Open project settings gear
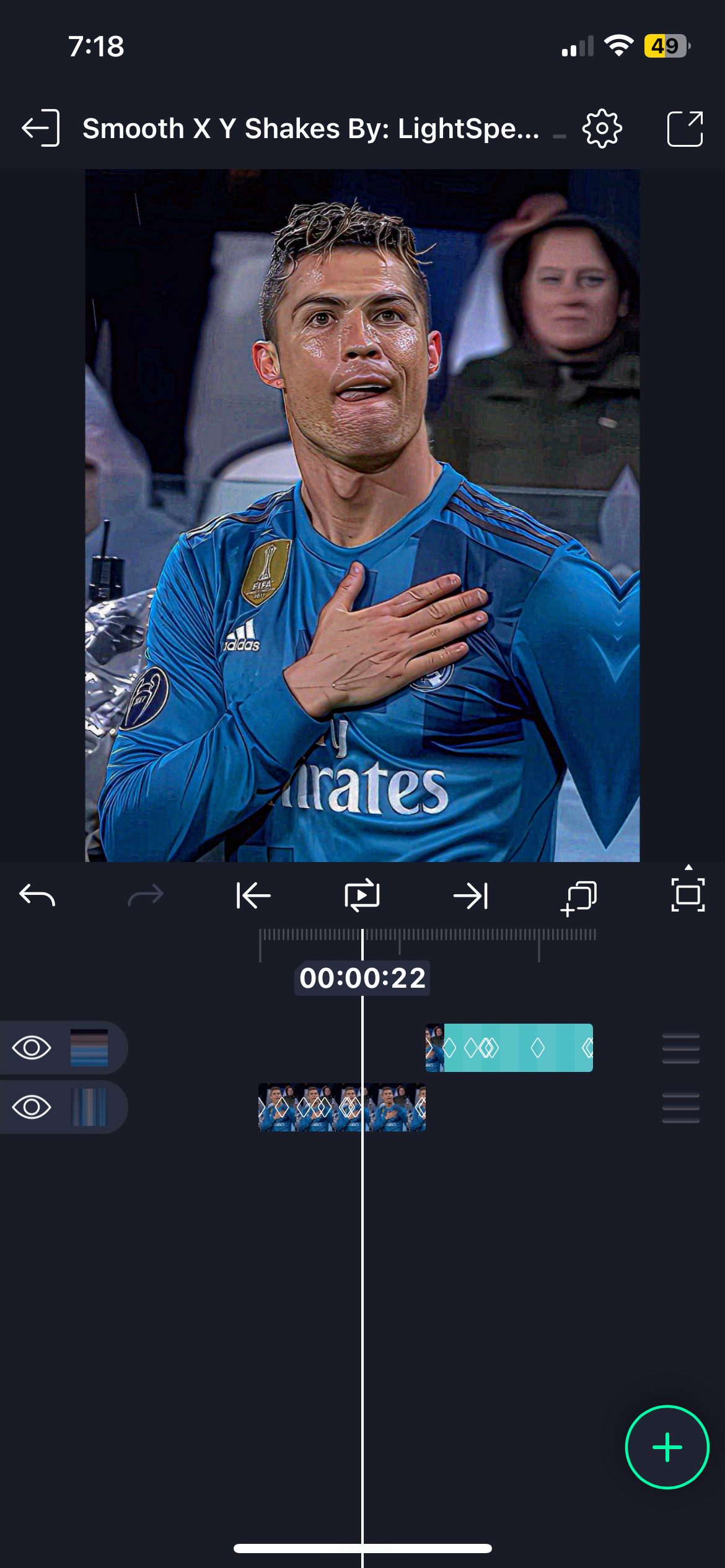The width and height of the screenshot is (725, 1568). pos(602,129)
